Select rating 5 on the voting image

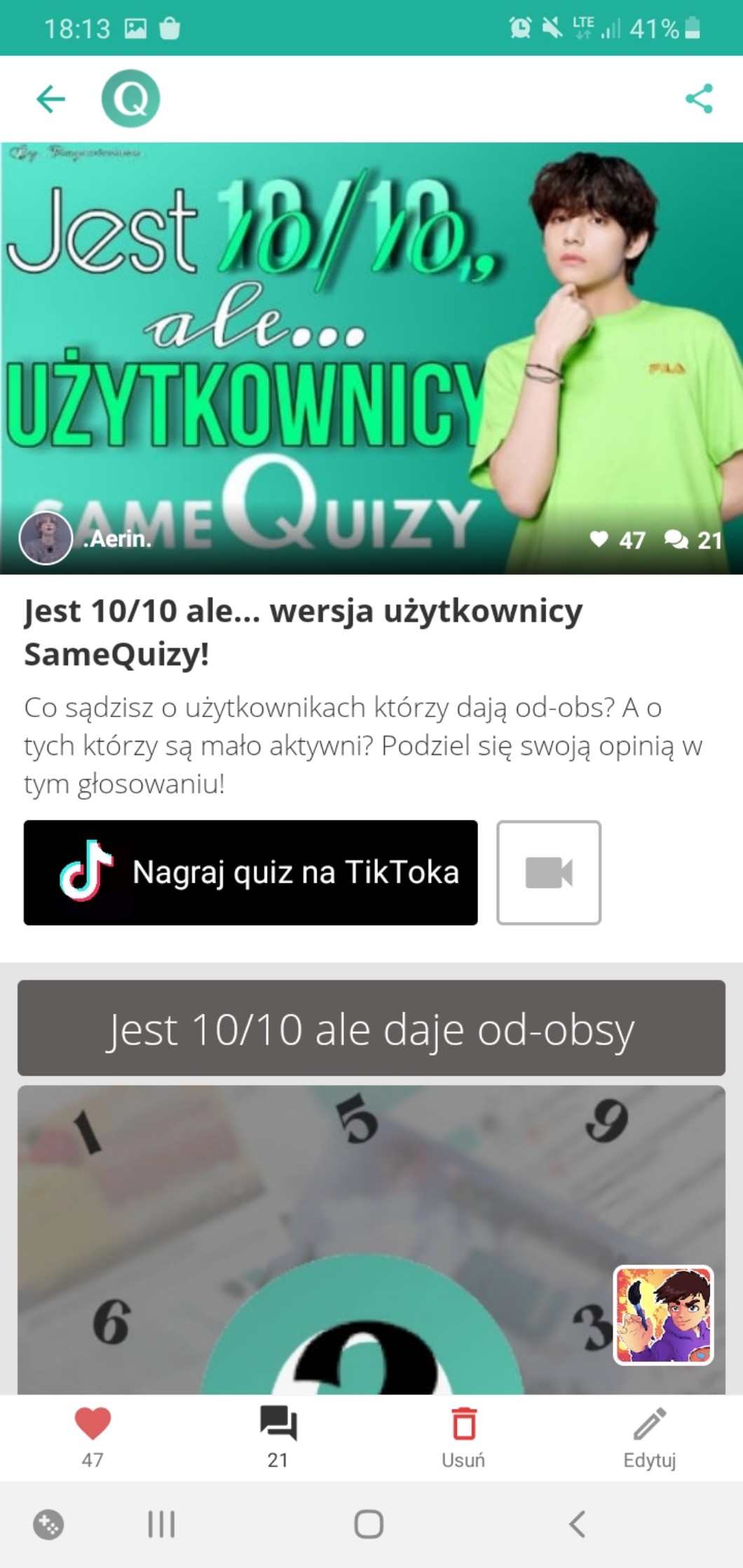pyautogui.click(x=358, y=1118)
